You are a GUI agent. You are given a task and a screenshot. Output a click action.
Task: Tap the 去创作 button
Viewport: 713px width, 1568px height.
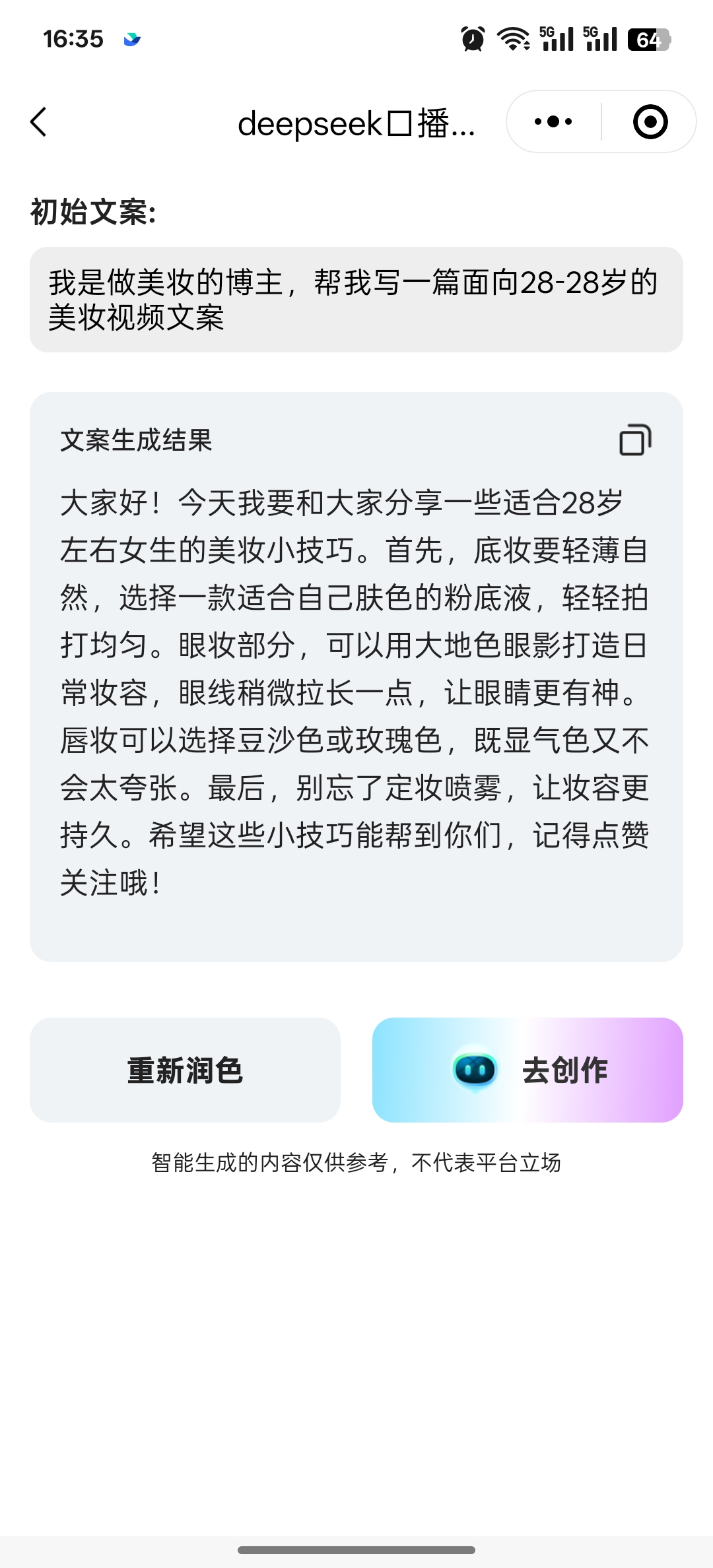527,1070
